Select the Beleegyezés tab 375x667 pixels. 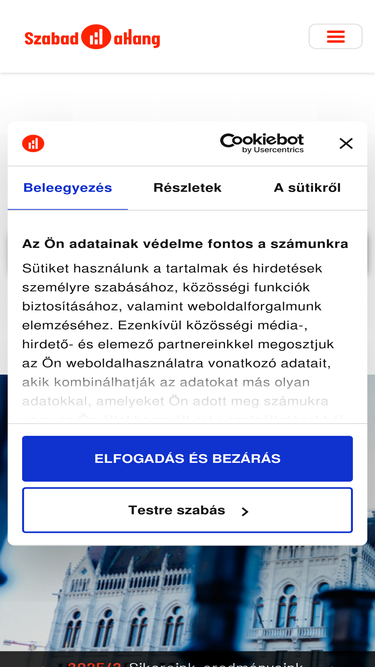[x=68, y=188]
